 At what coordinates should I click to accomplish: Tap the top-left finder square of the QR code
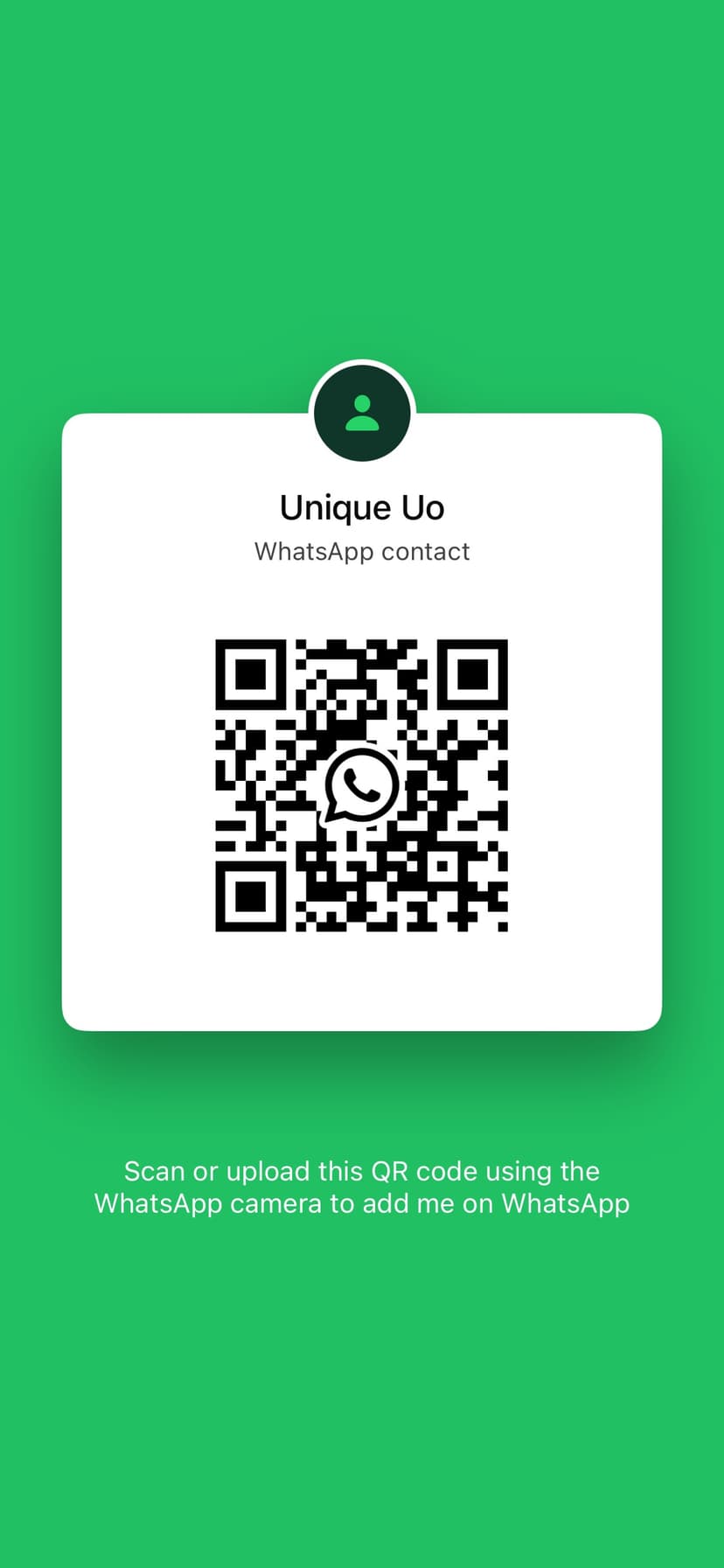(x=252, y=675)
